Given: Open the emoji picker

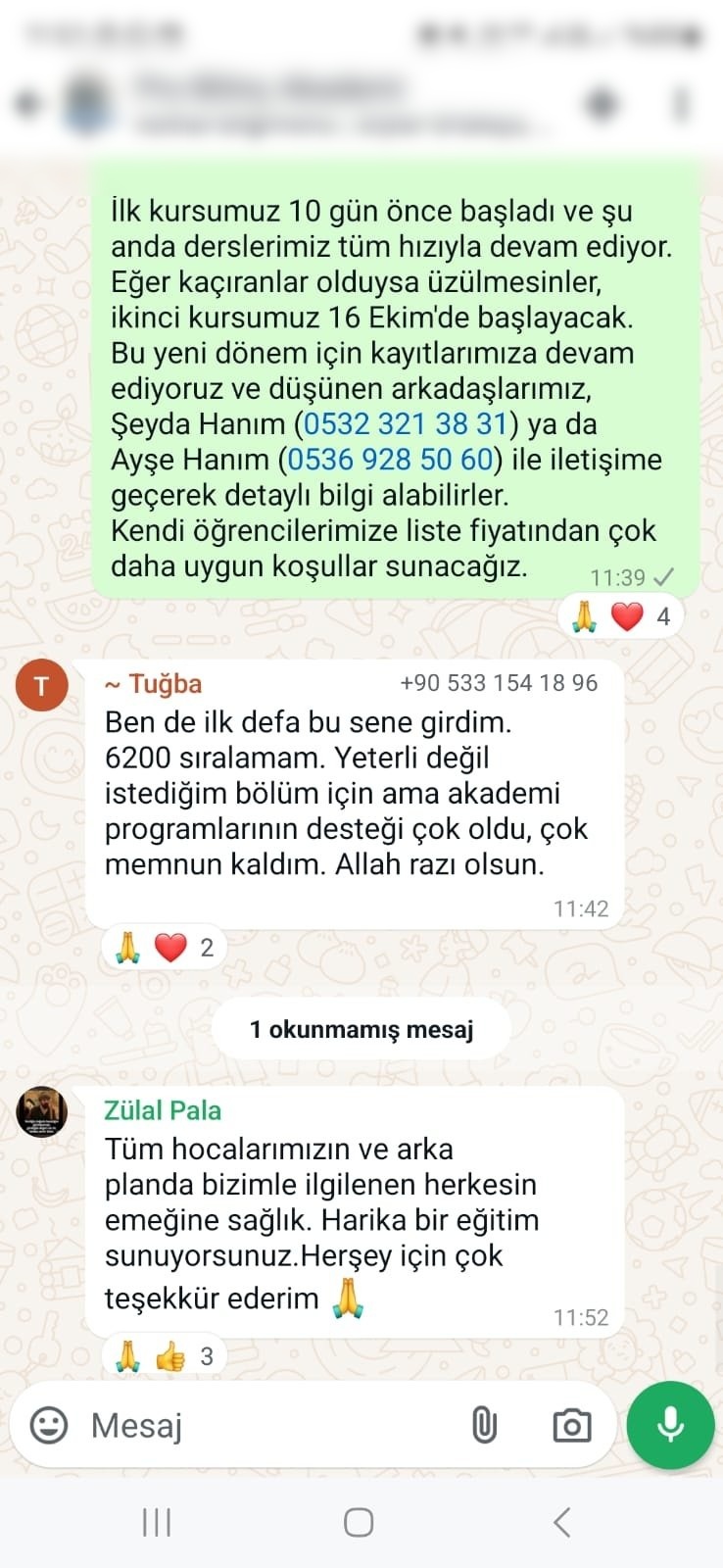Looking at the screenshot, I should [x=49, y=1425].
